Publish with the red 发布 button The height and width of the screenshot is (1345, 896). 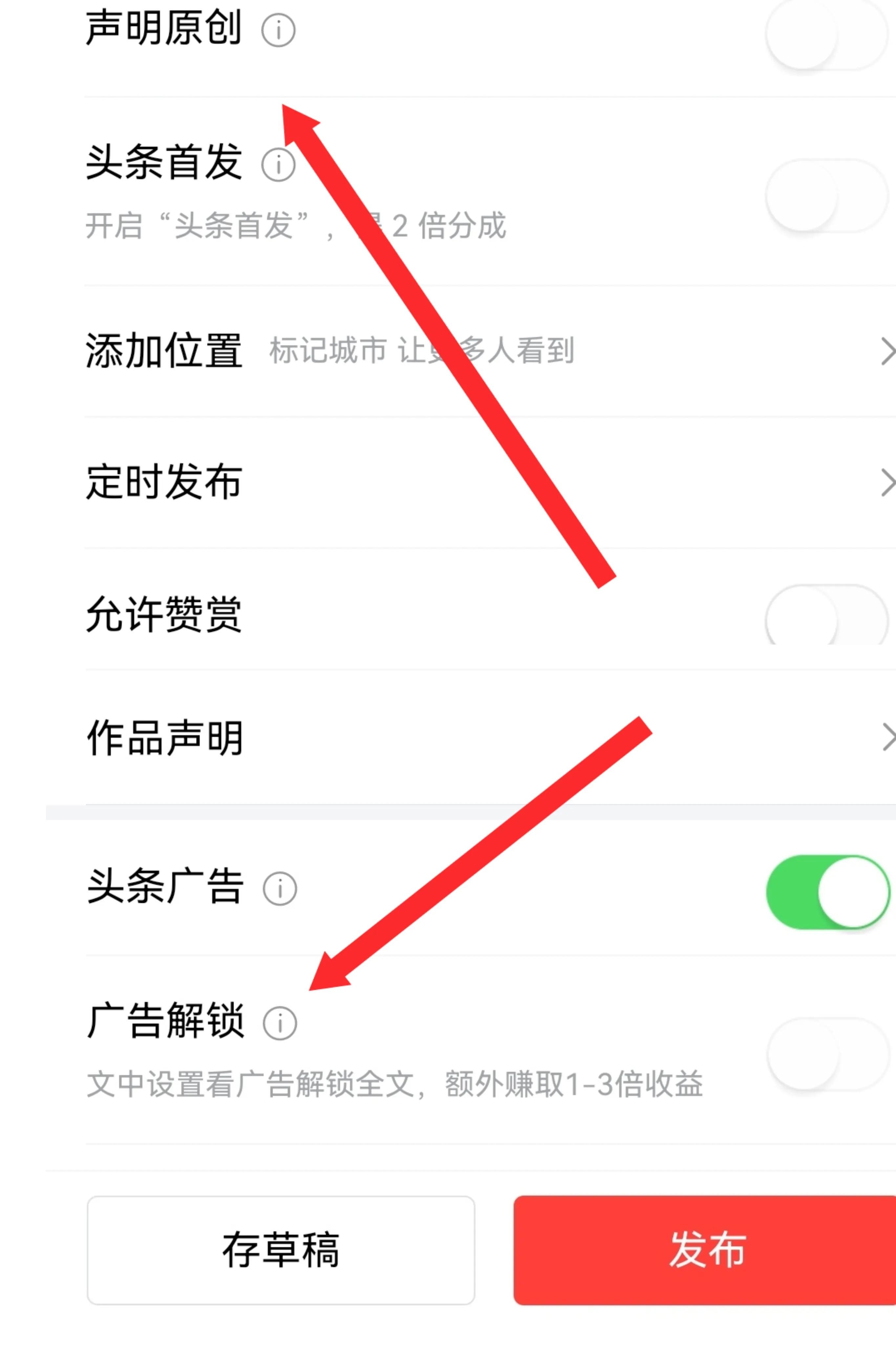click(706, 1250)
